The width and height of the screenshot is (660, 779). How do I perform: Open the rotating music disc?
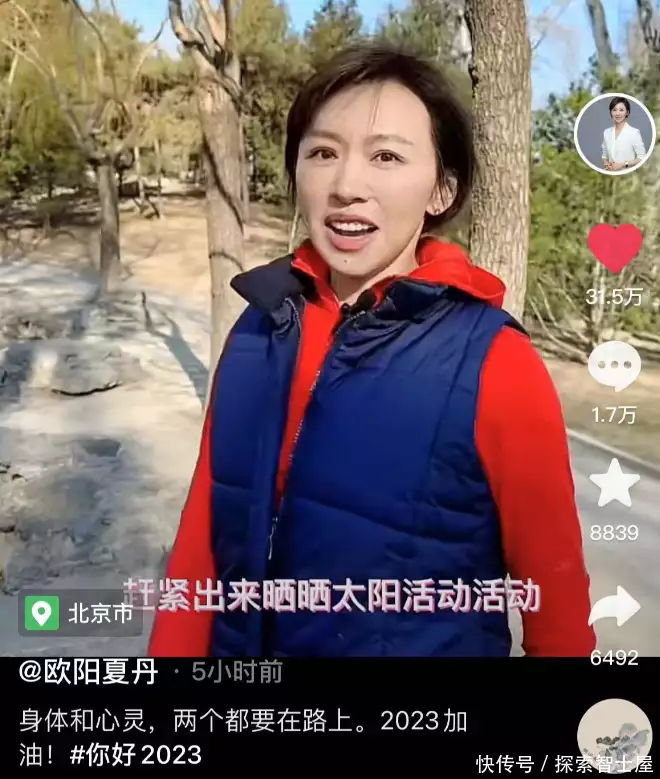(x=614, y=734)
